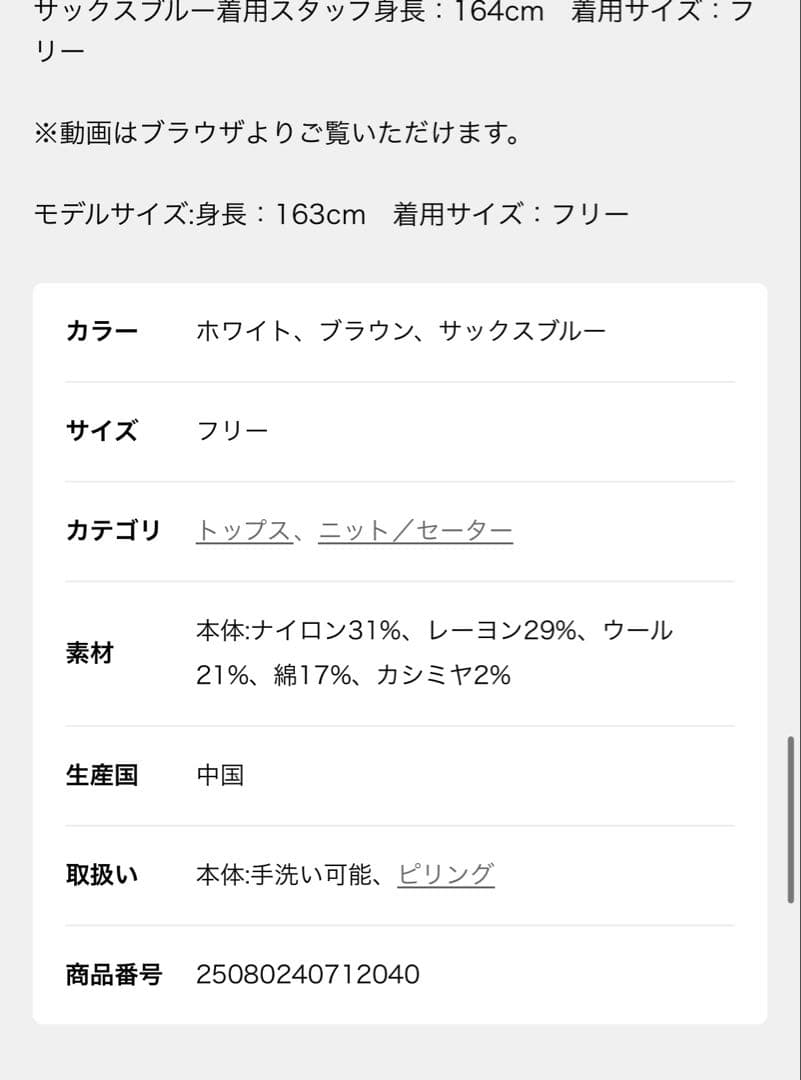Select the 中国 country value
This screenshot has width=801, height=1080.
[222, 774]
